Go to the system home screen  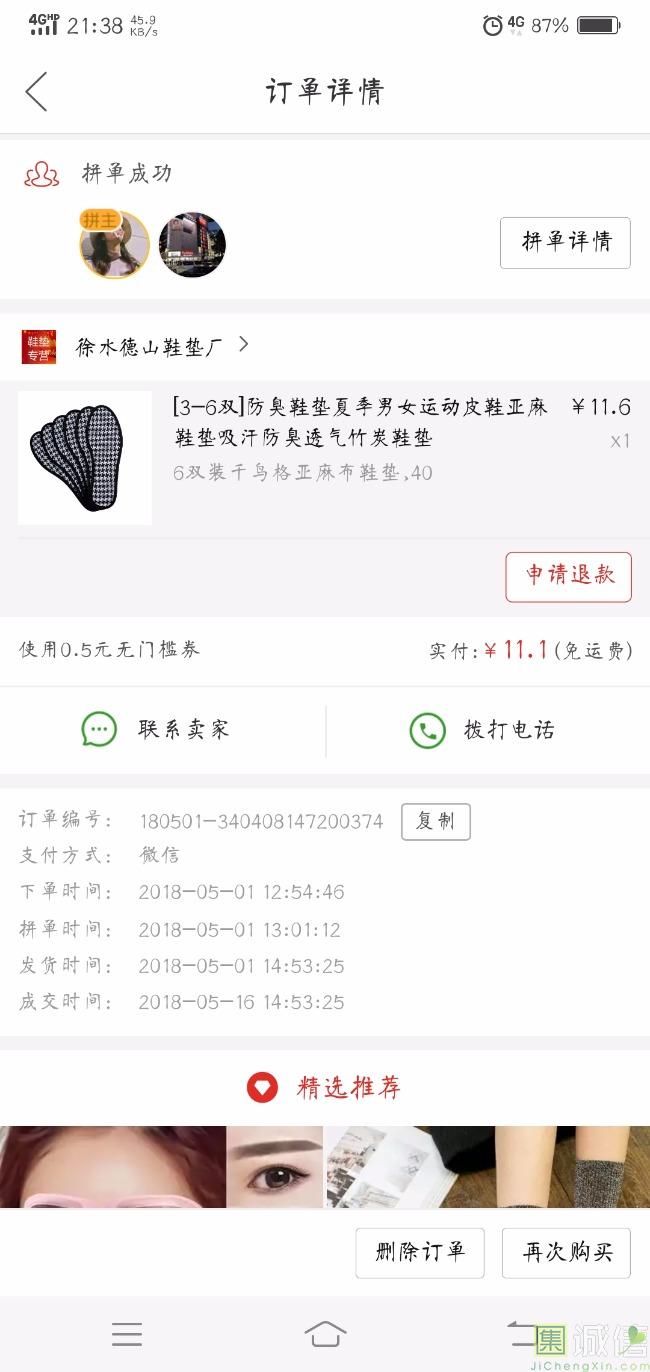(x=325, y=1333)
